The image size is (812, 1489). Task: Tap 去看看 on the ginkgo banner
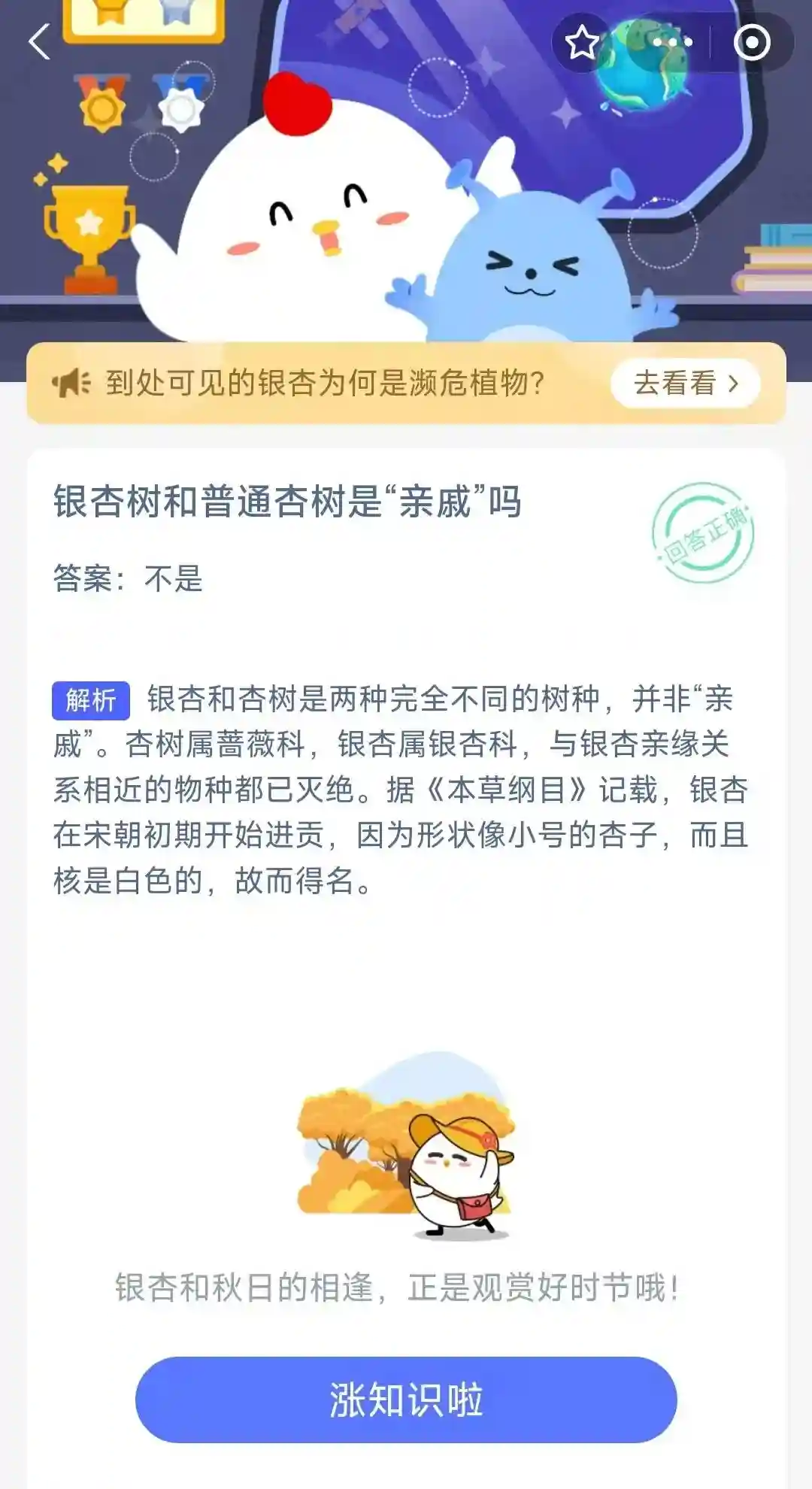coord(685,384)
